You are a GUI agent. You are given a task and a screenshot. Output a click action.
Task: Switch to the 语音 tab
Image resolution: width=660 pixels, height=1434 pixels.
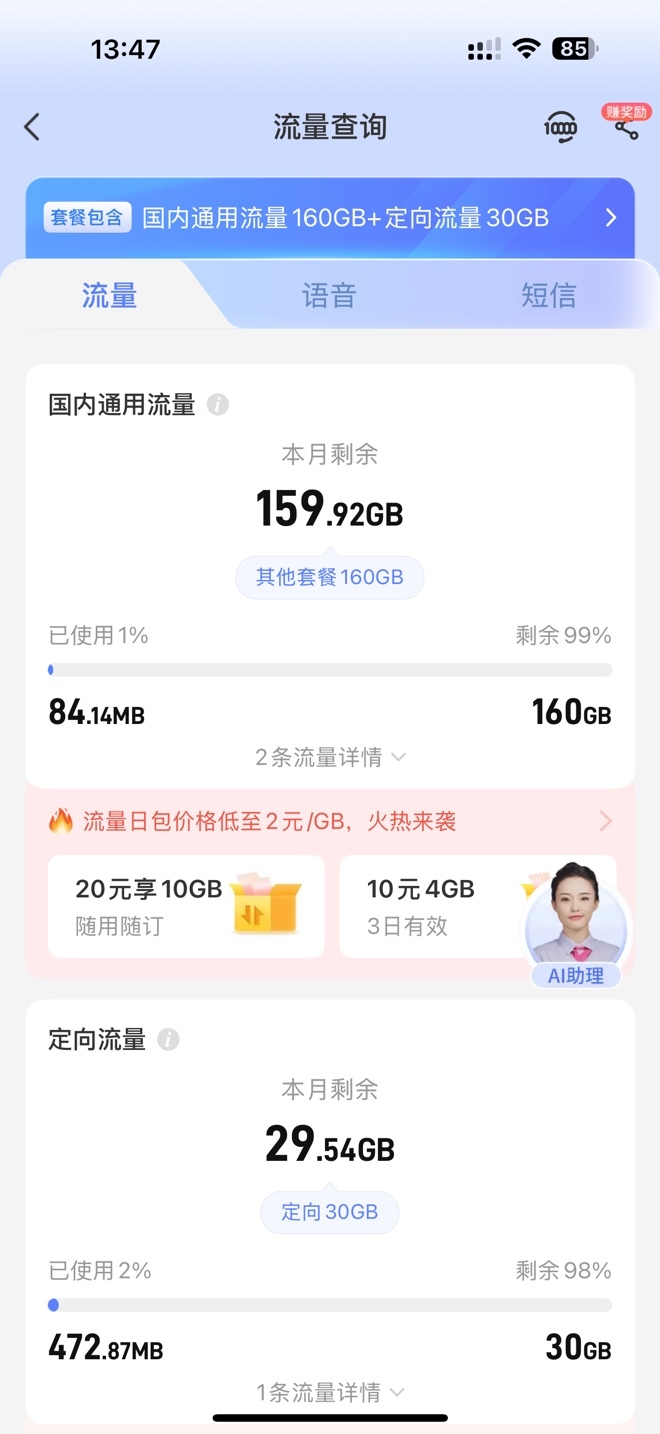coord(329,296)
